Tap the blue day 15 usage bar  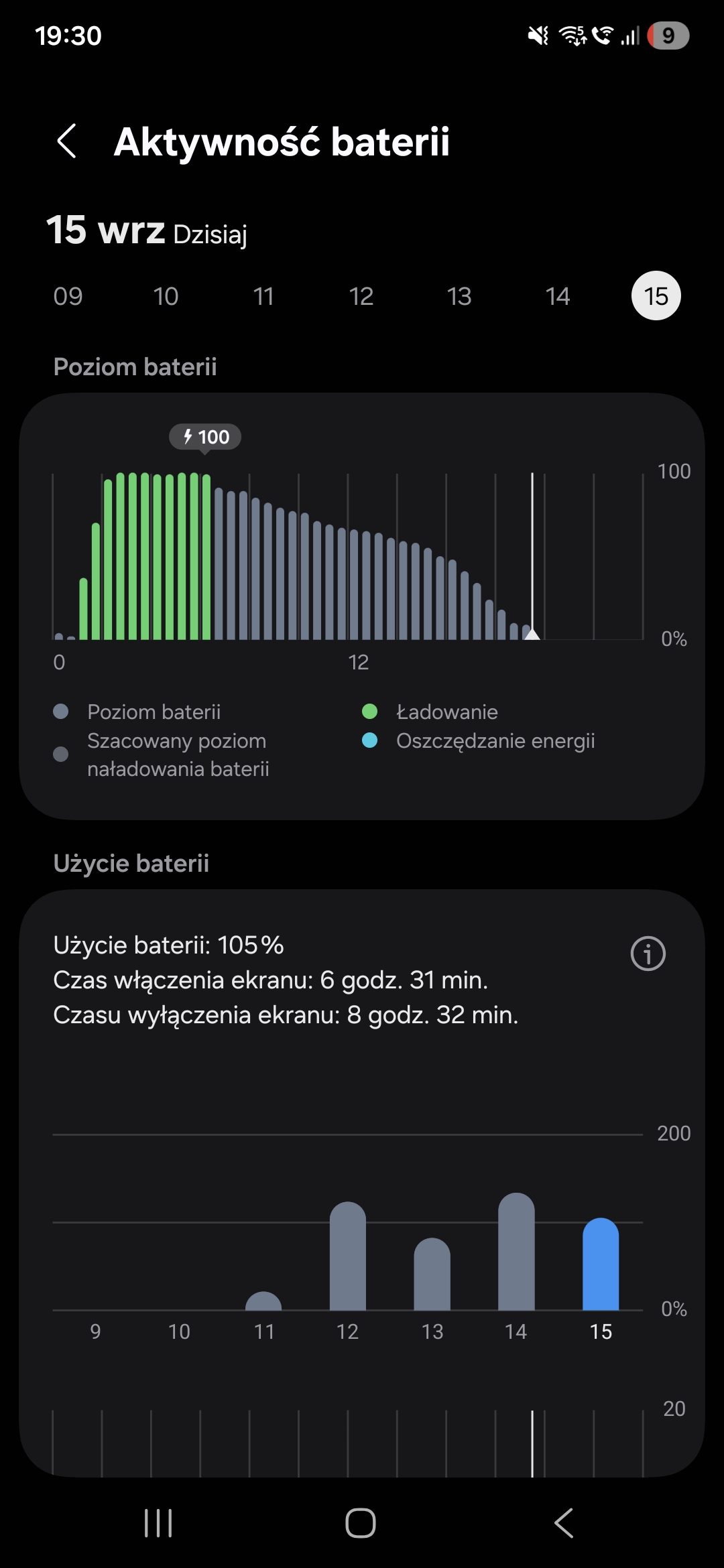coord(601,1264)
